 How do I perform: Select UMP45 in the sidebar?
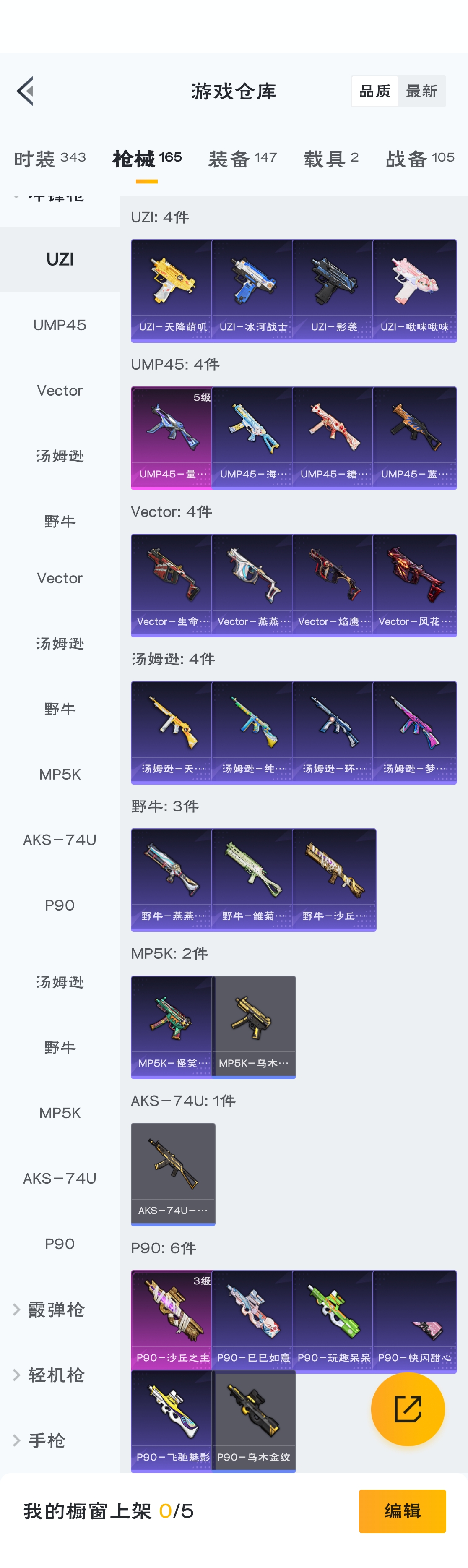60,325
